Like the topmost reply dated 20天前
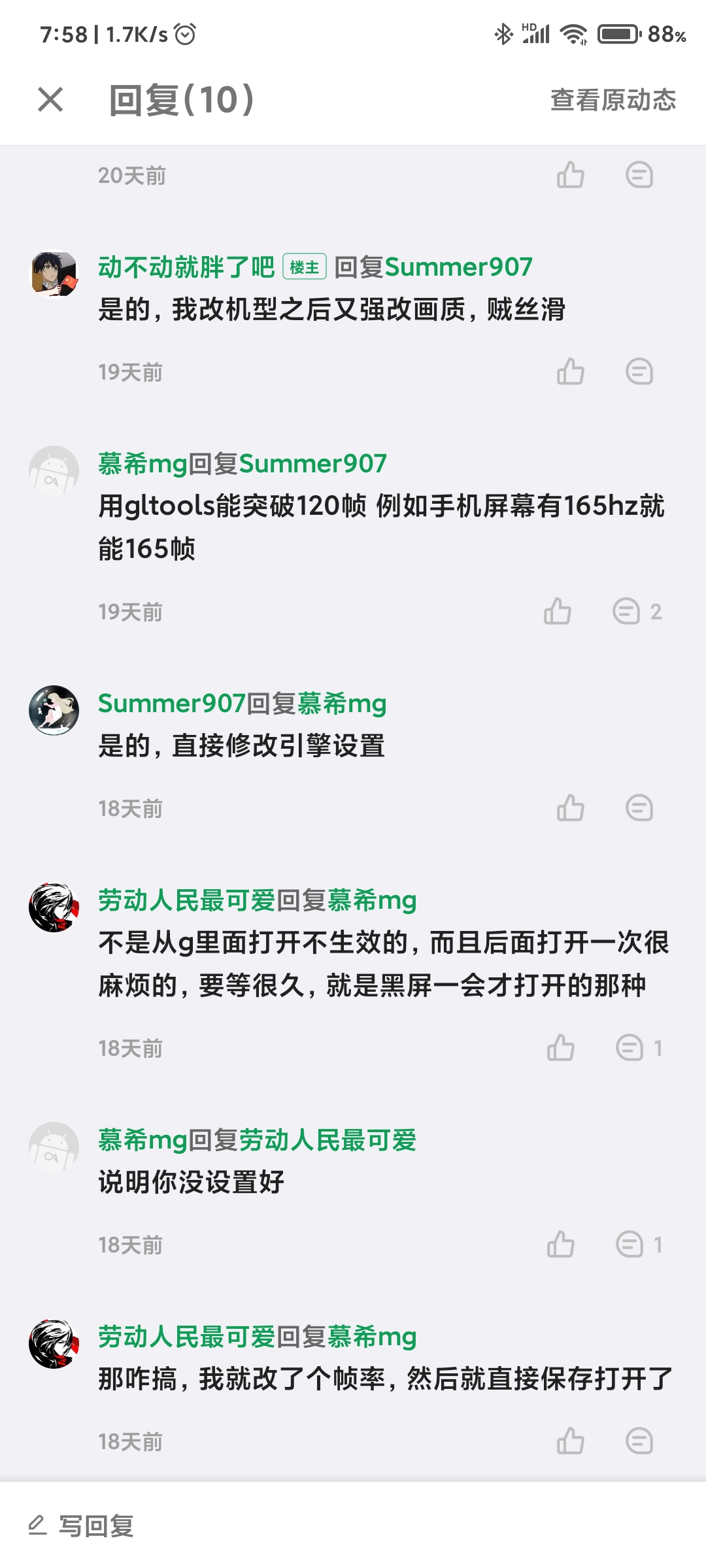The image size is (706, 1568). [x=571, y=175]
